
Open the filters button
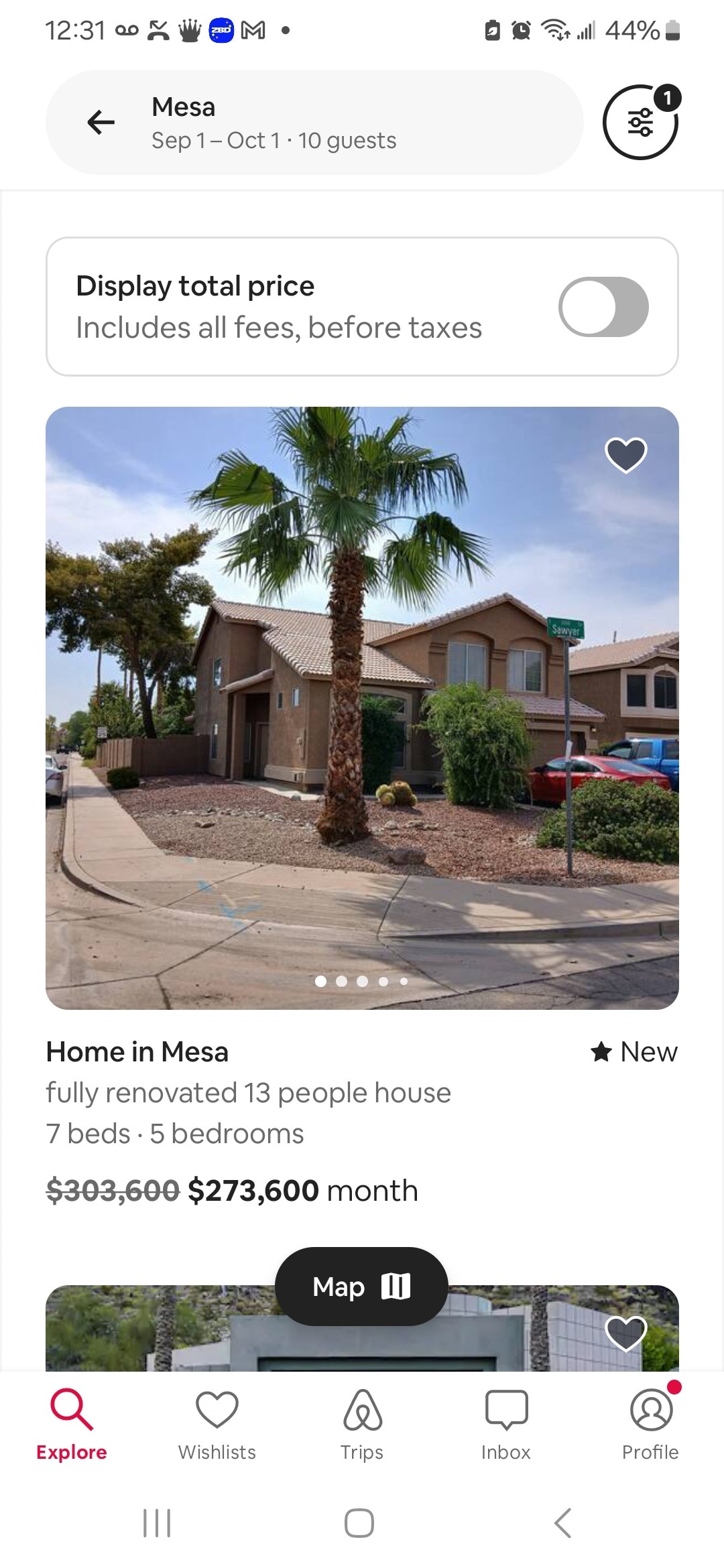(640, 123)
